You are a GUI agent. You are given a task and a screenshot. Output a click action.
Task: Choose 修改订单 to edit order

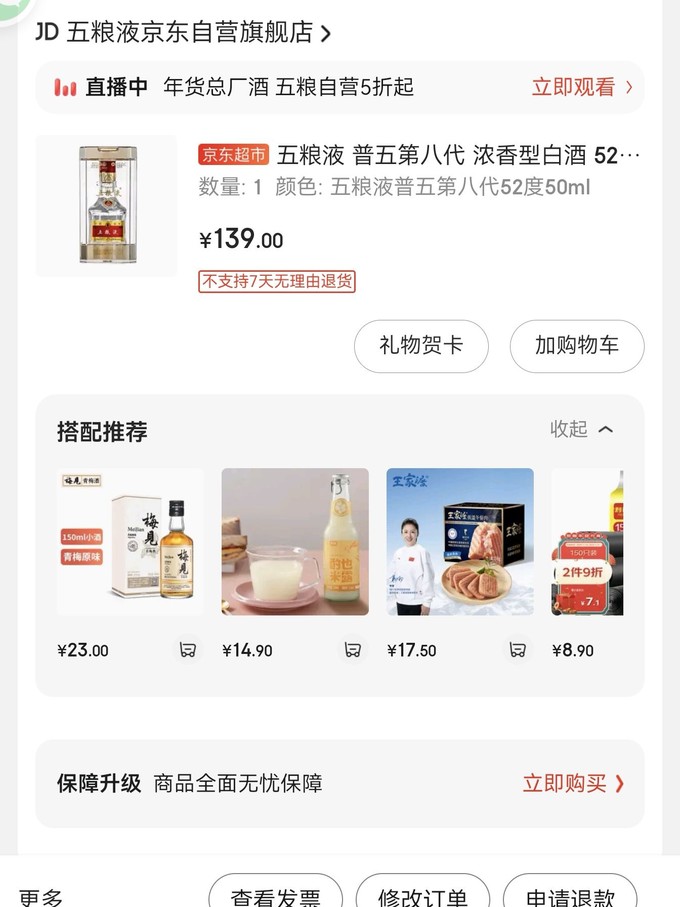coord(423,894)
